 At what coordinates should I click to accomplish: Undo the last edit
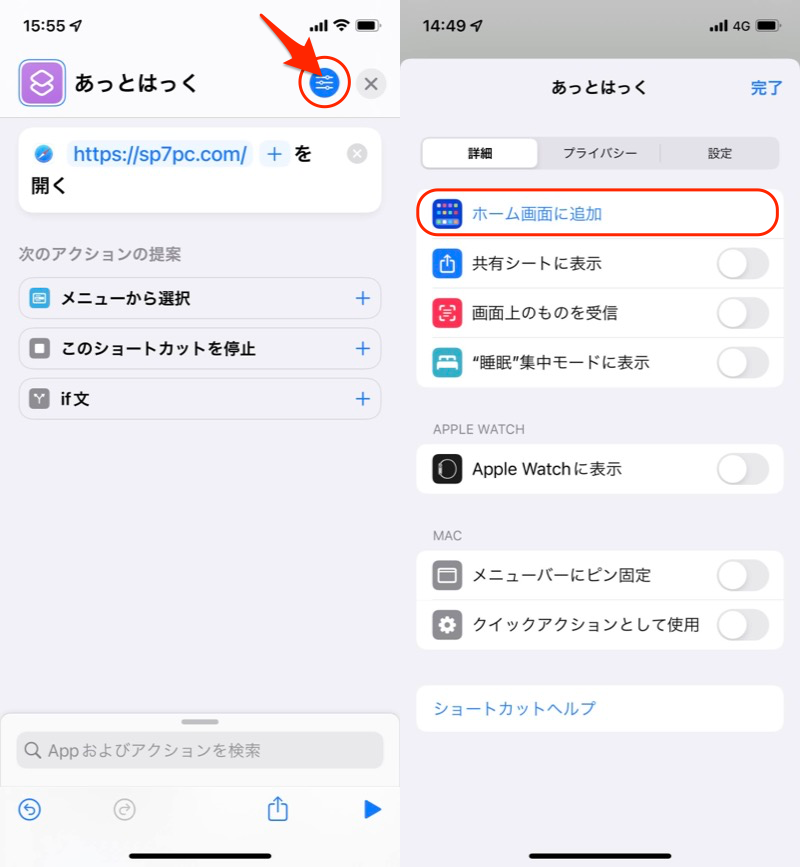pos(30,809)
